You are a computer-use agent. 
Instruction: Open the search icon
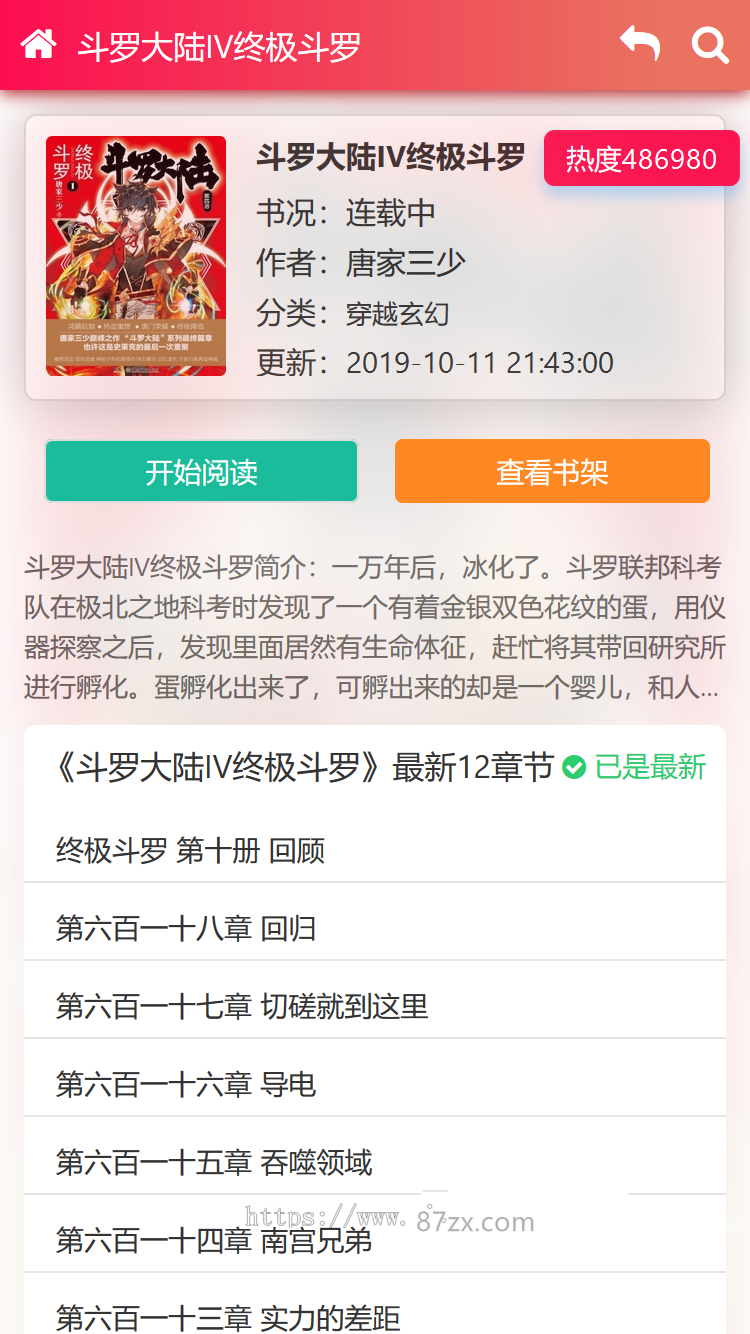(x=710, y=46)
